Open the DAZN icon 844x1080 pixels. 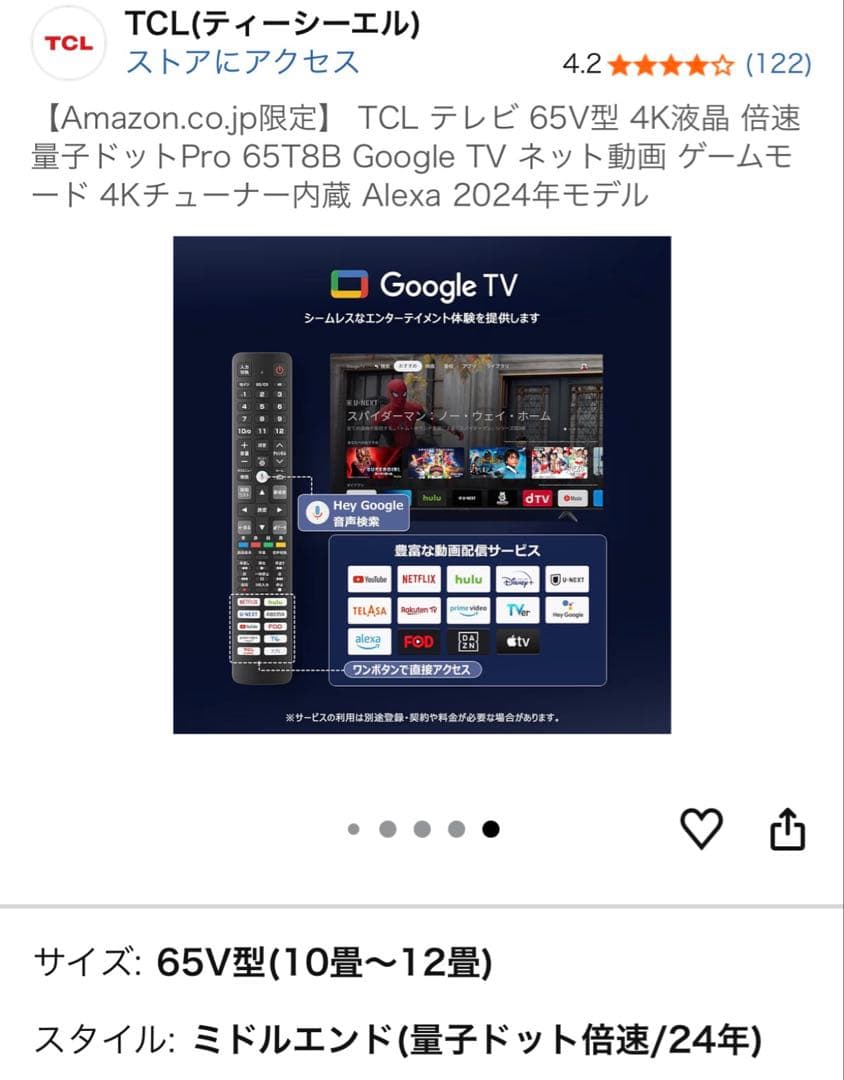[x=468, y=641]
